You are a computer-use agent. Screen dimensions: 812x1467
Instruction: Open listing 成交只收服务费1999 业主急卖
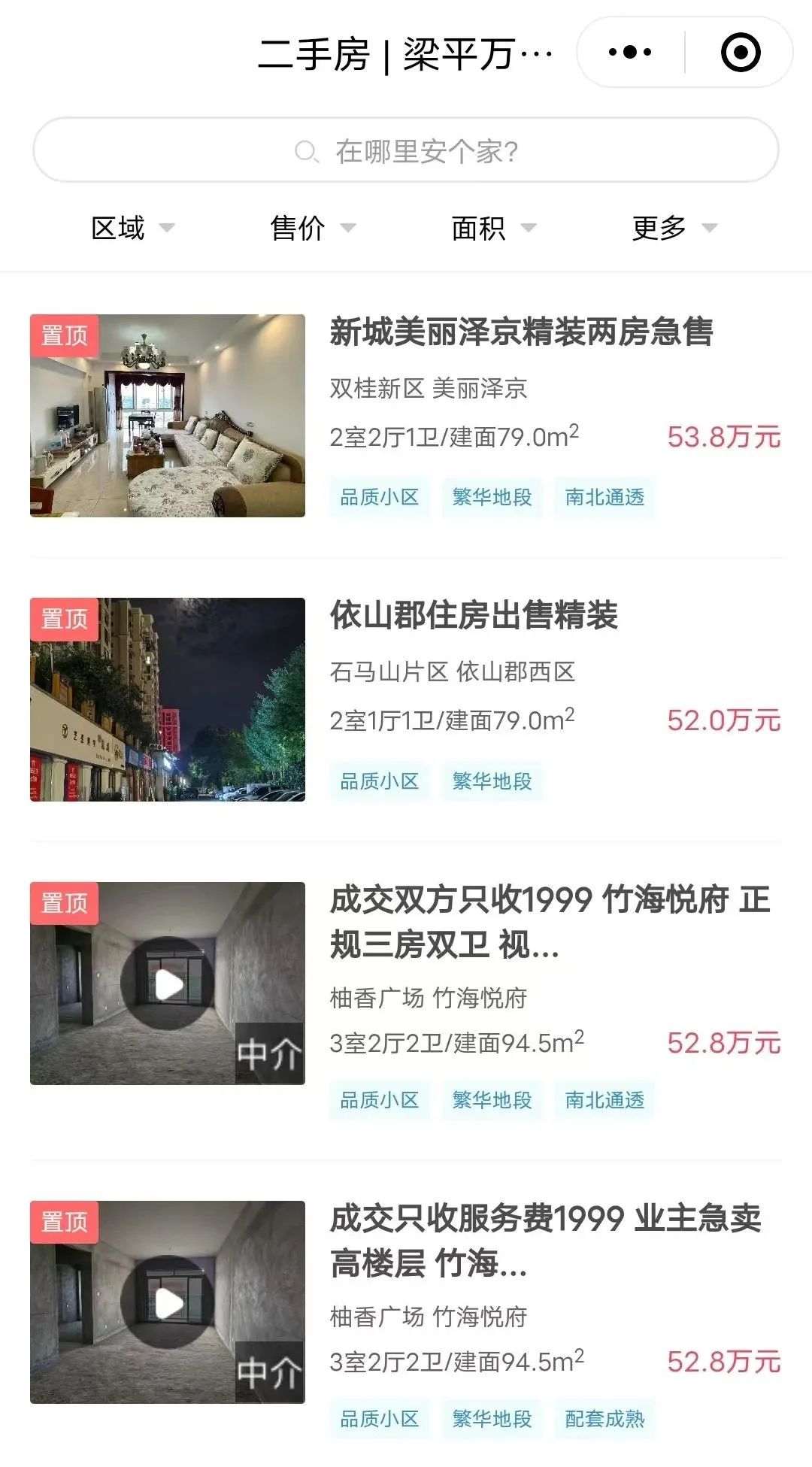tap(545, 1241)
